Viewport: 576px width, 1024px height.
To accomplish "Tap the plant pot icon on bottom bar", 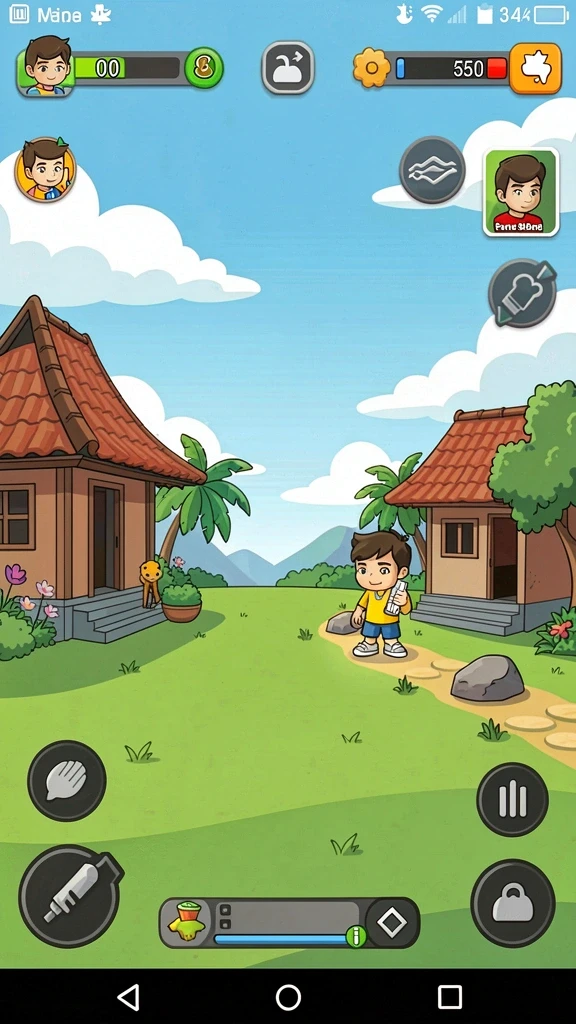I will coord(187,921).
